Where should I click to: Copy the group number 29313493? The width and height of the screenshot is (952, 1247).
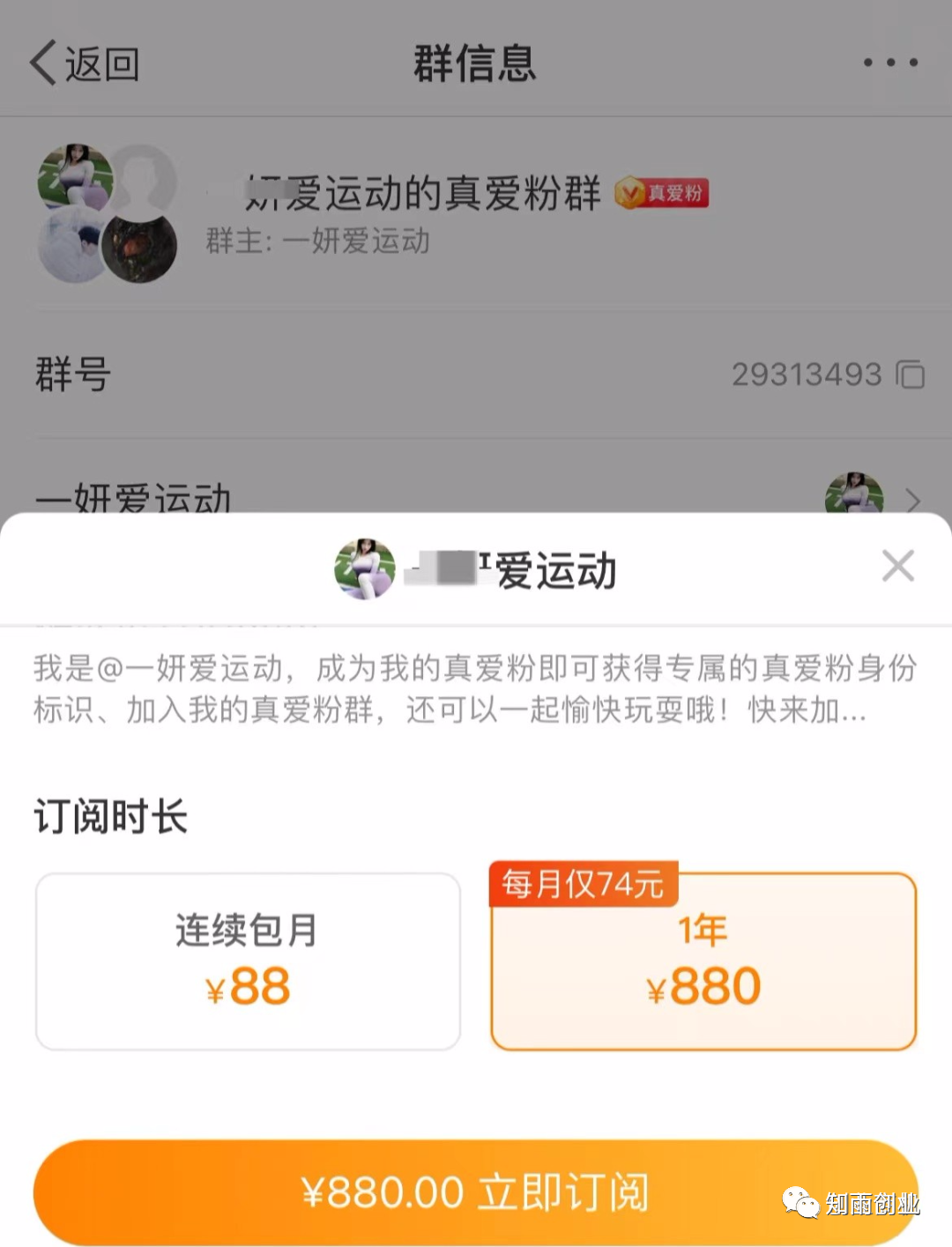pos(911,375)
